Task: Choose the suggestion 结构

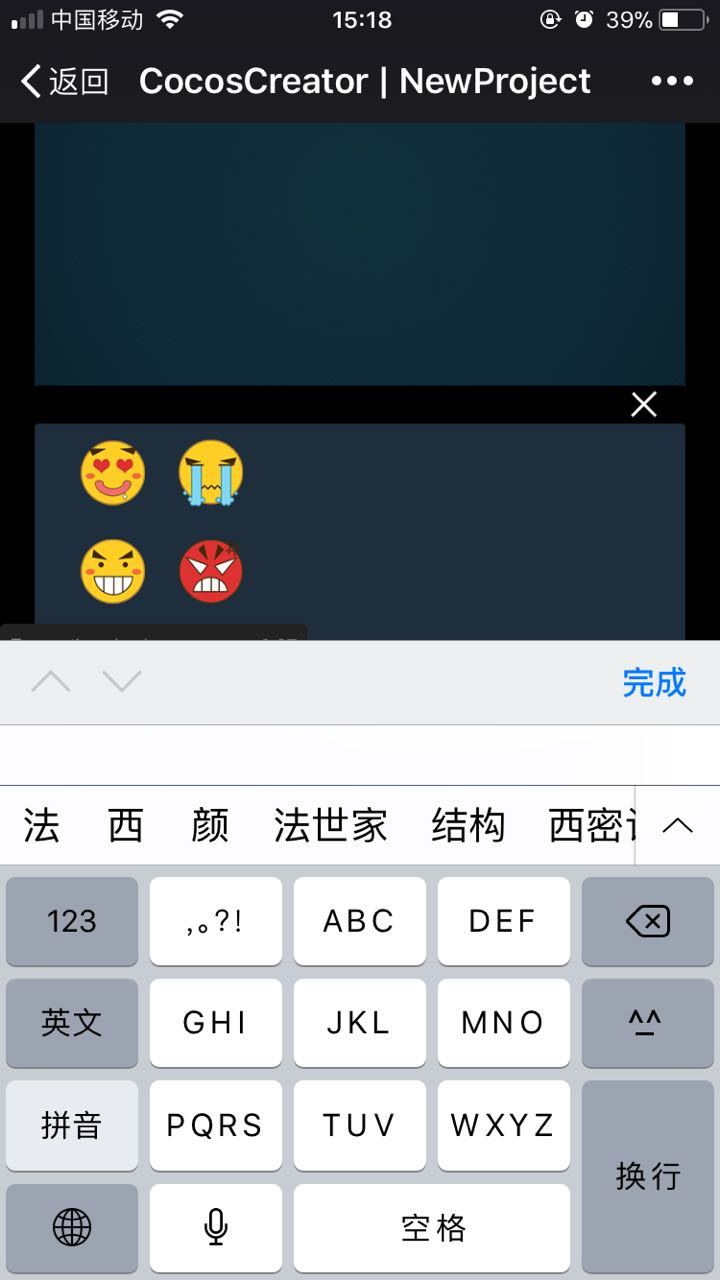Action: pos(467,826)
